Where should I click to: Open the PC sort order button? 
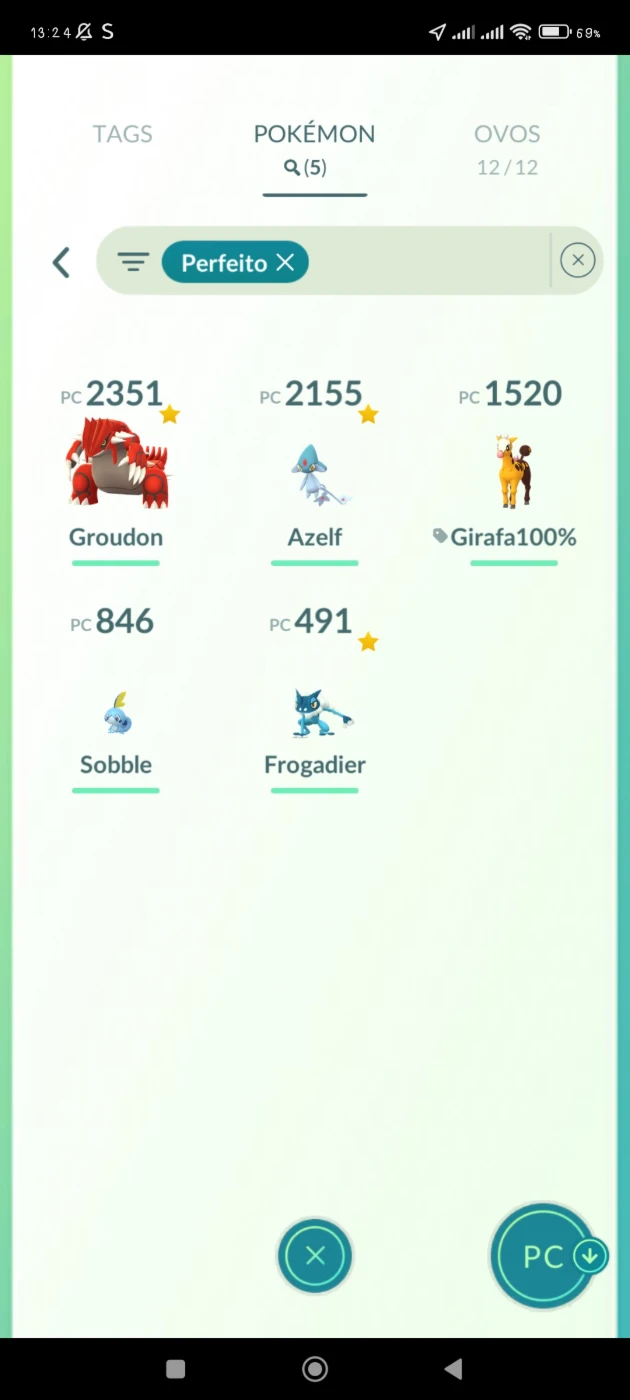click(x=545, y=1256)
